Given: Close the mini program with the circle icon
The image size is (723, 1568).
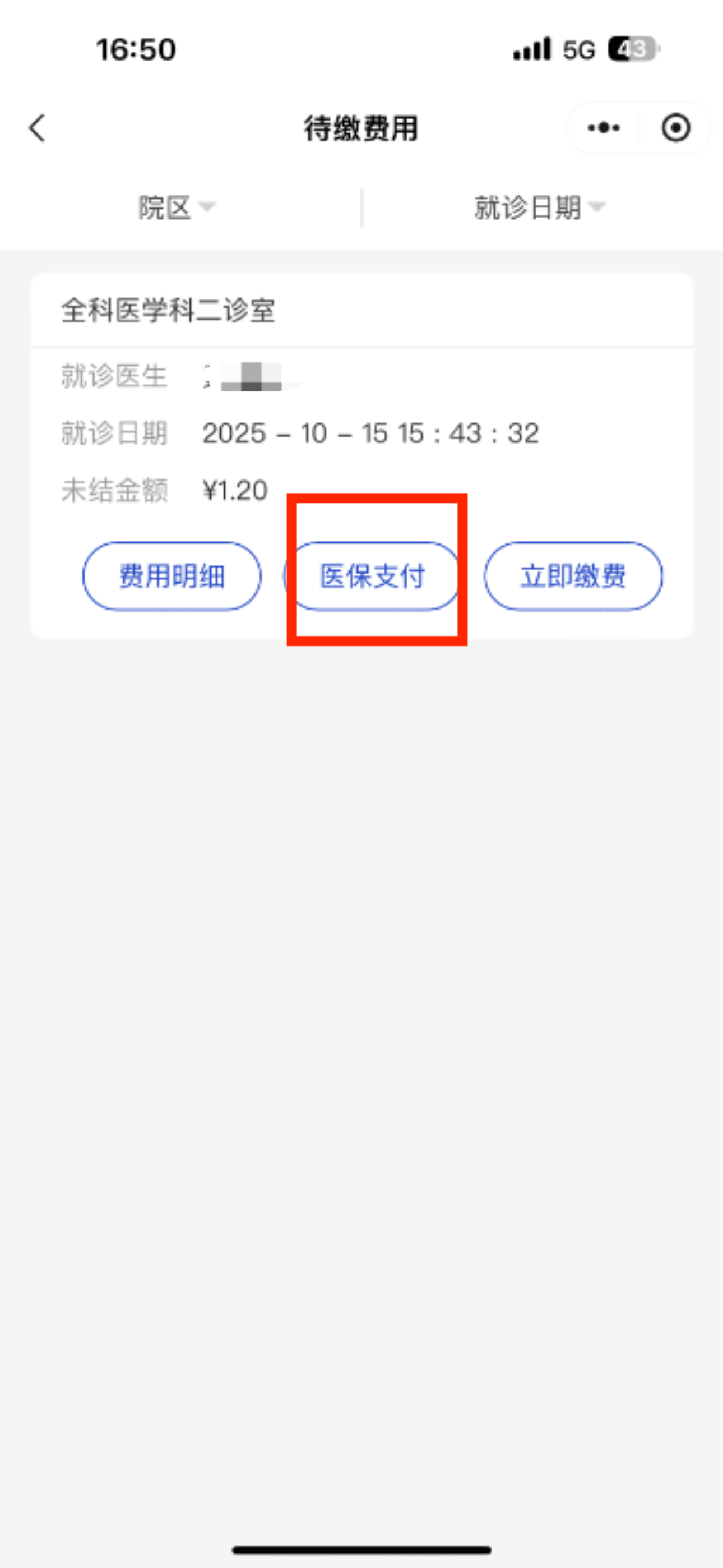Looking at the screenshot, I should click(675, 128).
